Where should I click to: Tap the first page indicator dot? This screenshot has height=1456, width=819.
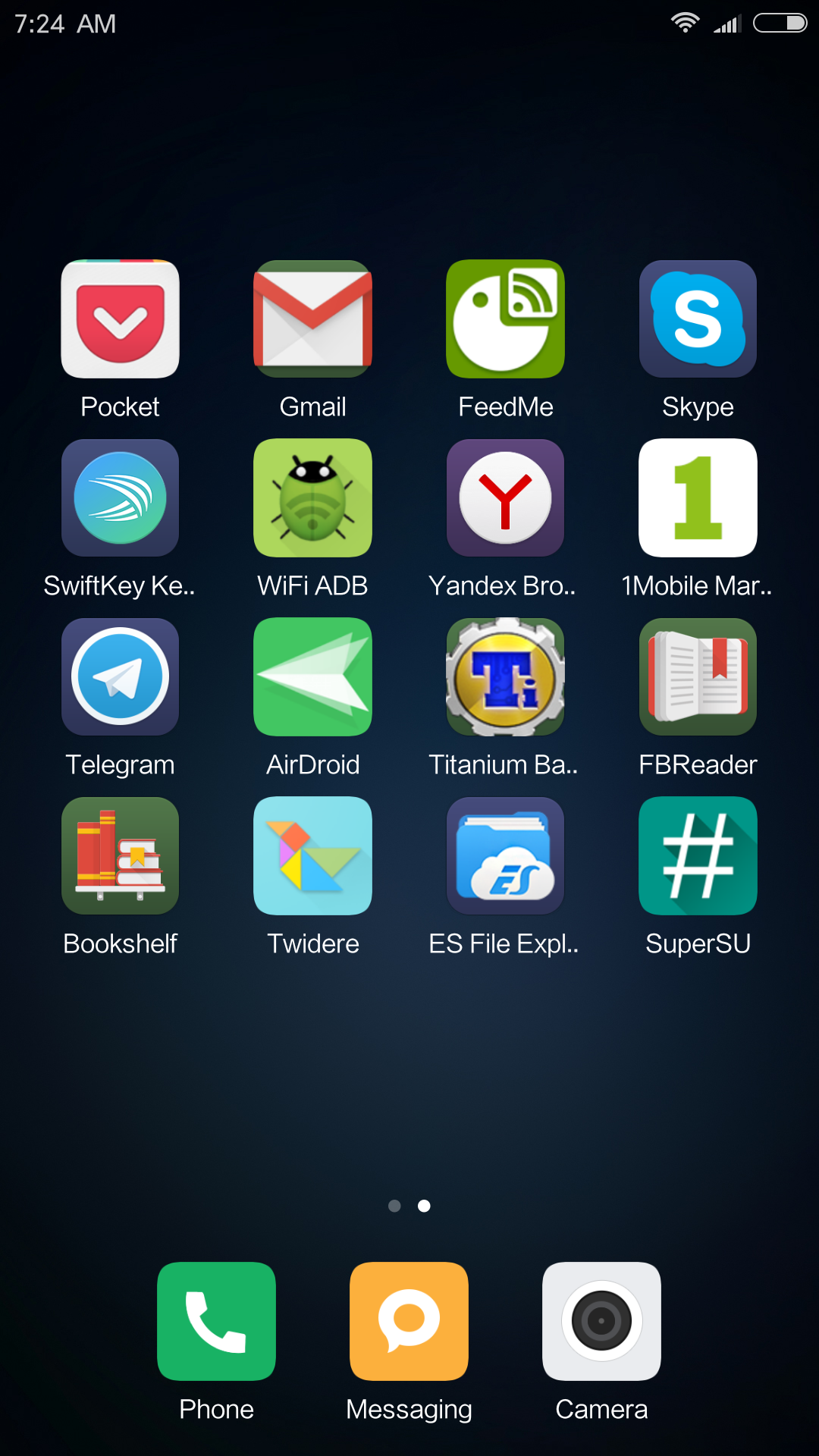pyautogui.click(x=394, y=1206)
